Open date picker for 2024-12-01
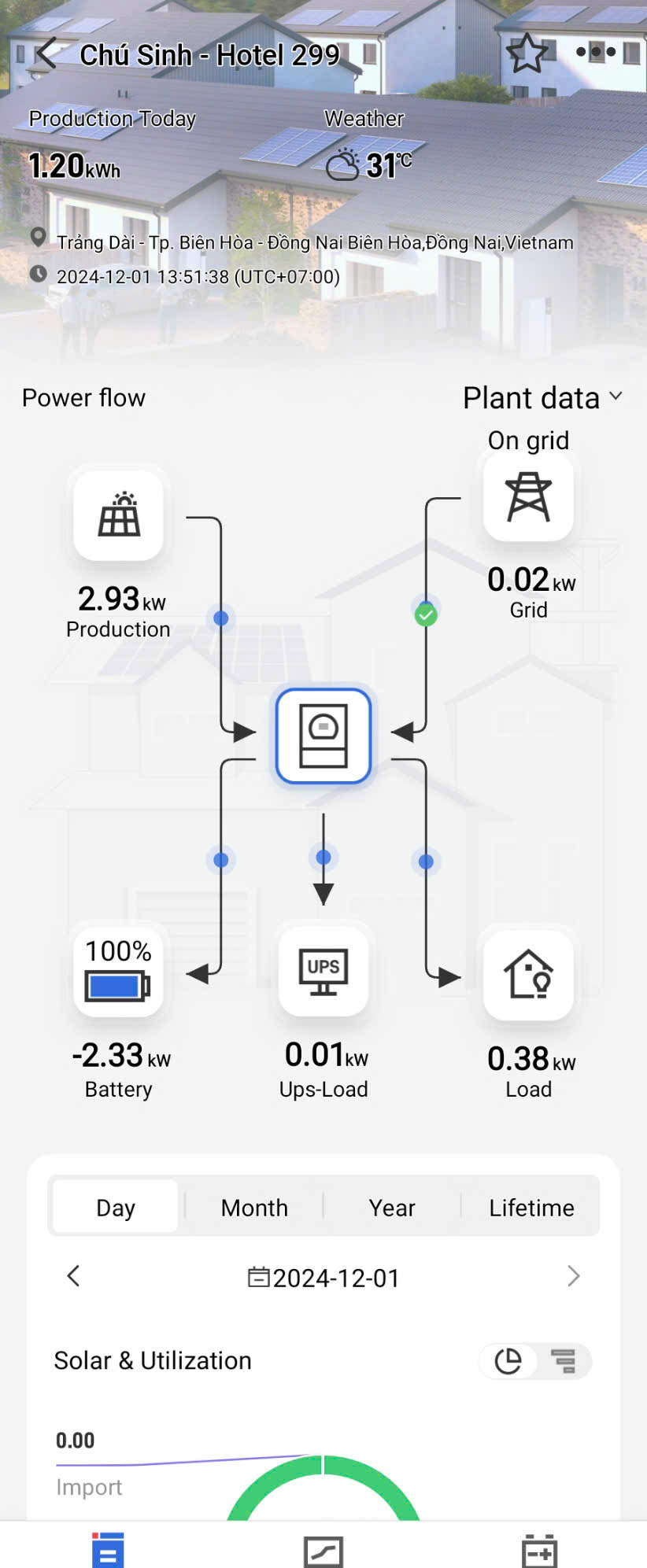The image size is (647, 1568). [323, 1278]
